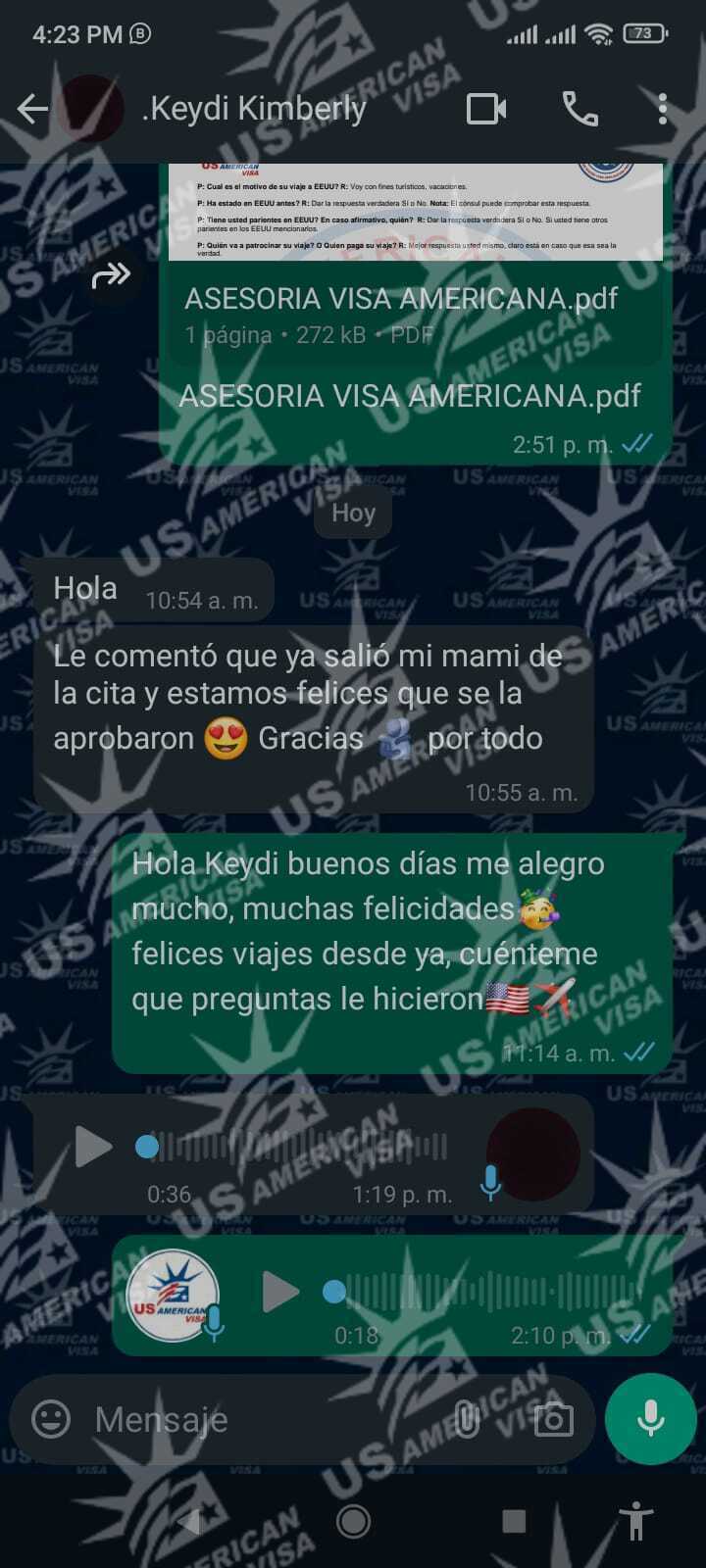Open recent apps from the navigation bar
This screenshot has width=706, height=1568.
click(513, 1521)
